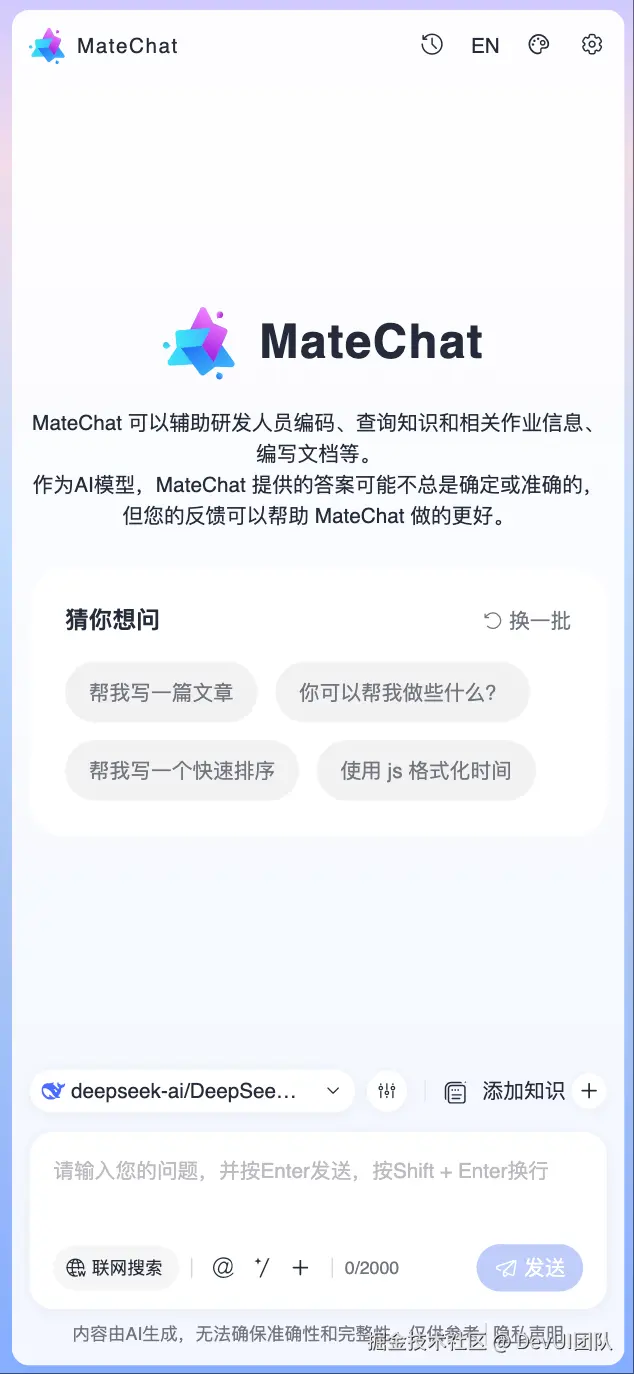634x1374 pixels.
Task: Select the 帮我写一篇文章 suggestion chip
Action: 161,692
